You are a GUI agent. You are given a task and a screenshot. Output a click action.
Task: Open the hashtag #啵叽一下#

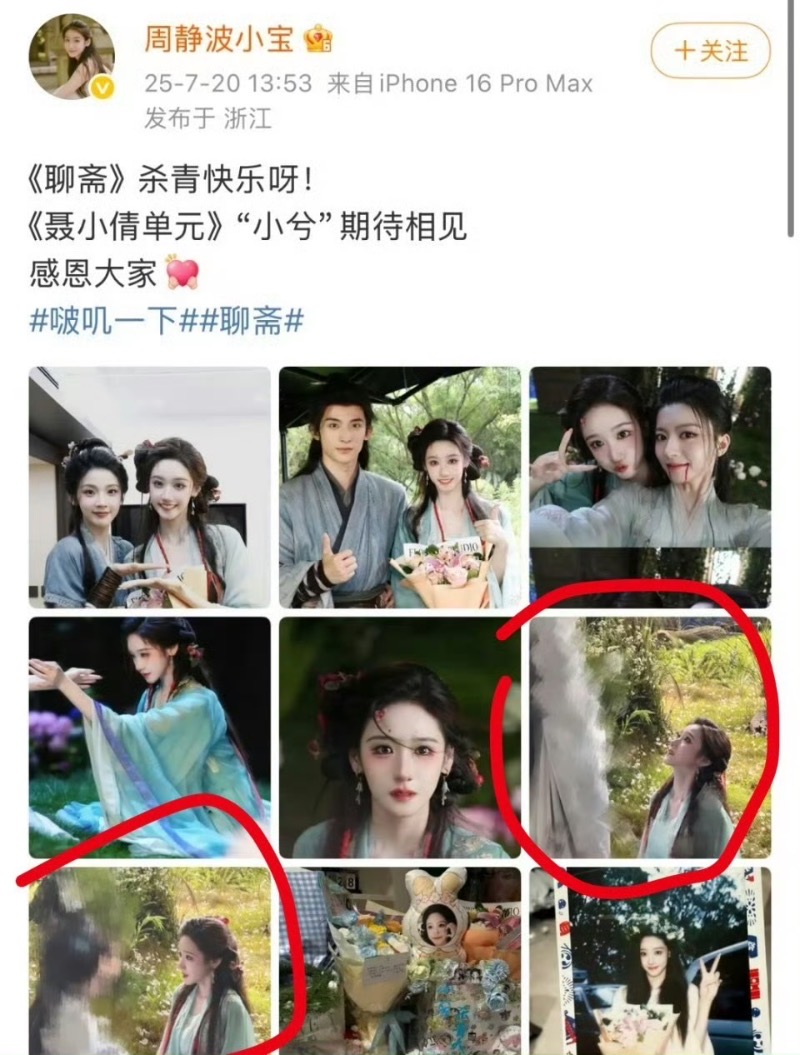[104, 322]
